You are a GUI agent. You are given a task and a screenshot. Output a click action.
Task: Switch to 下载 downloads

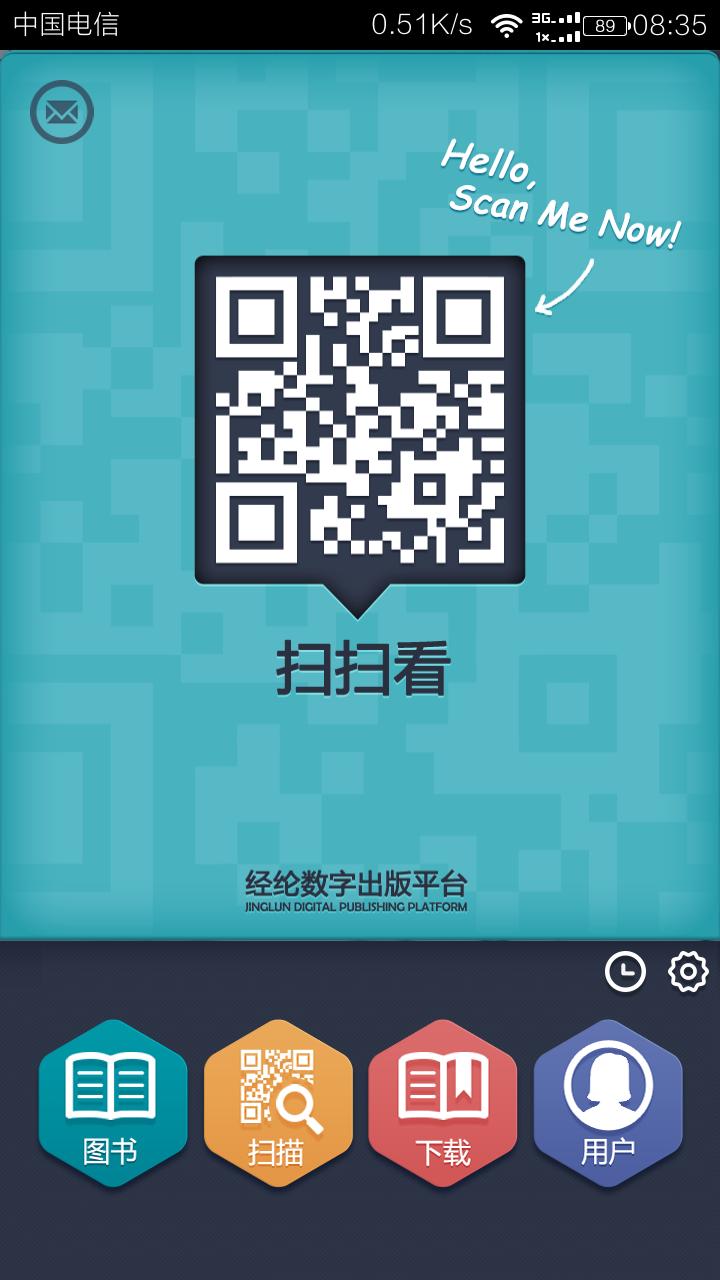(x=443, y=1103)
